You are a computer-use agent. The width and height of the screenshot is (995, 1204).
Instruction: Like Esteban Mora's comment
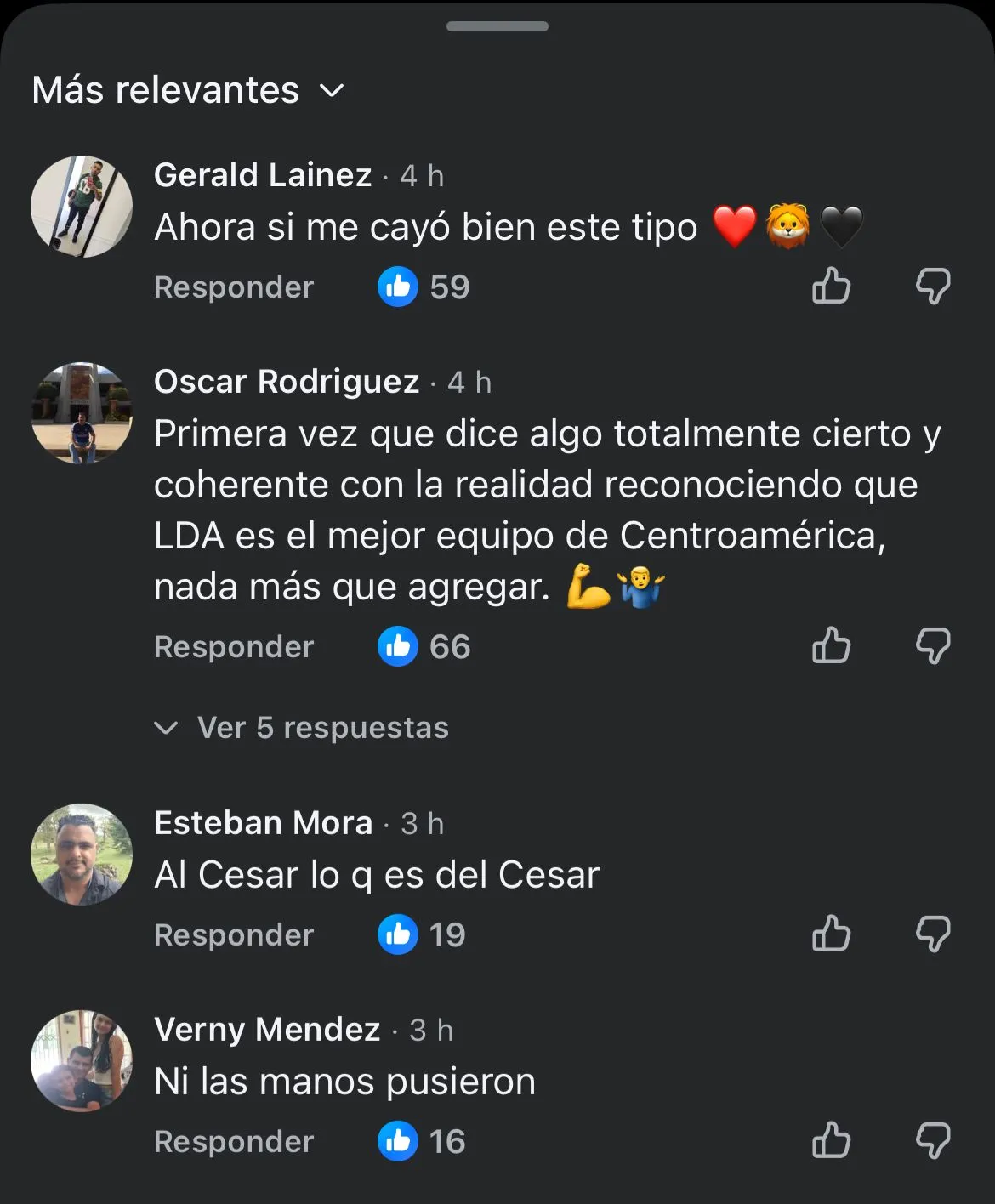click(831, 934)
